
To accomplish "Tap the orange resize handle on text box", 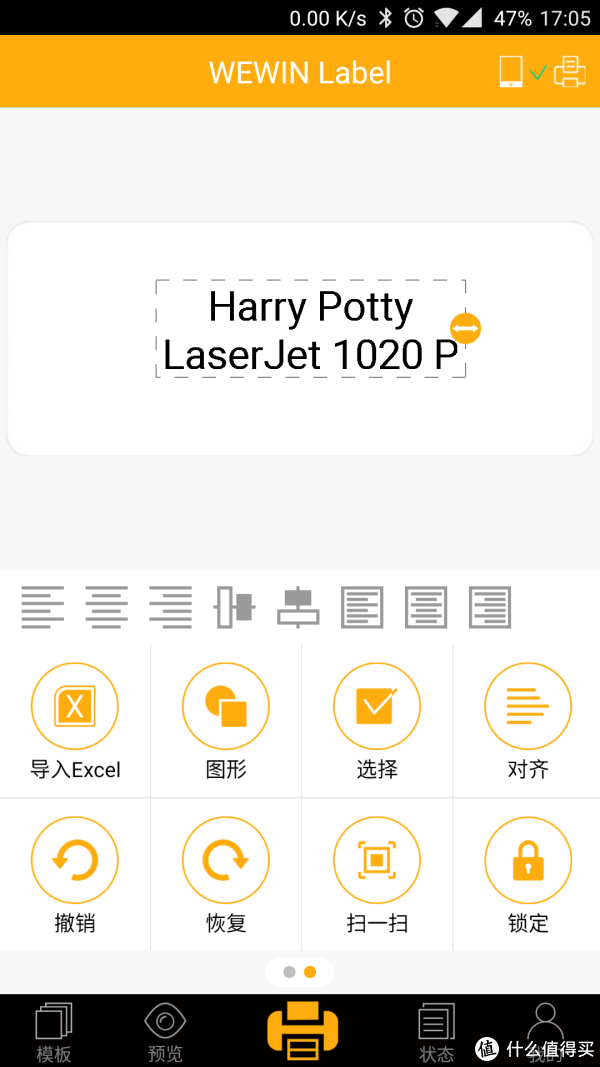I will click(x=465, y=329).
